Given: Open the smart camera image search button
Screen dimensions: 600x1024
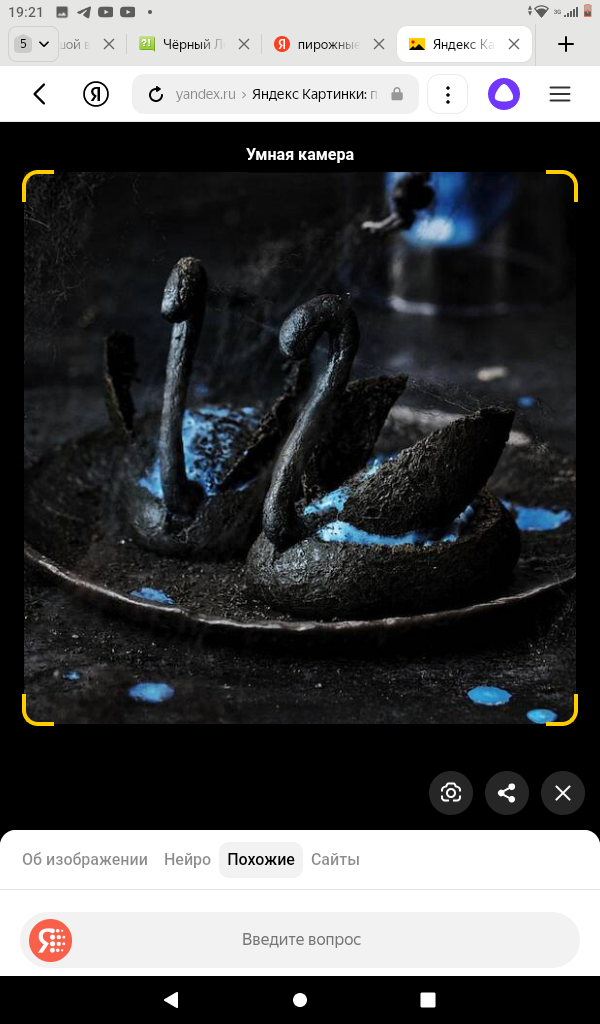Looking at the screenshot, I should (451, 793).
